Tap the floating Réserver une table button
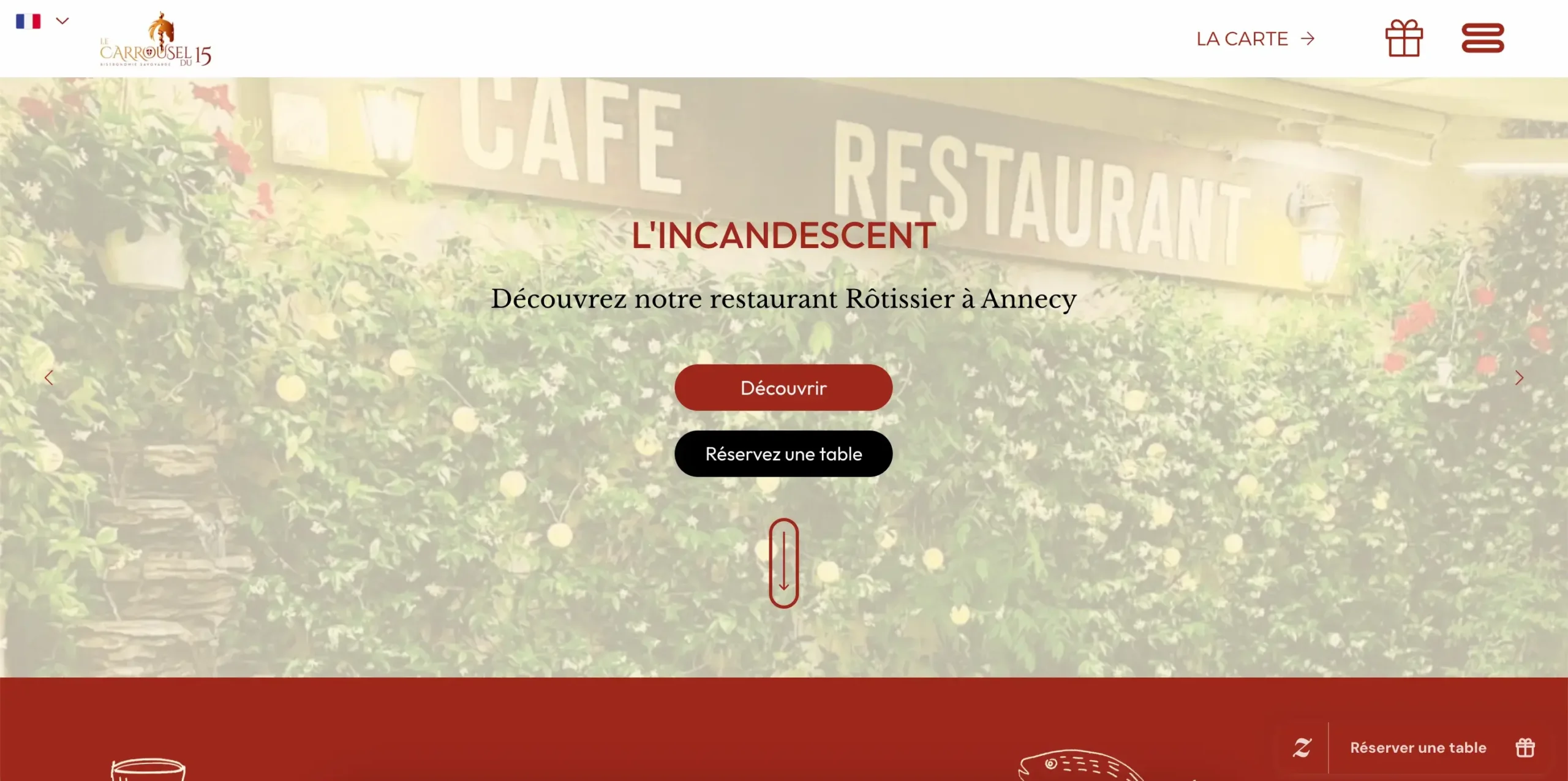 (1418, 748)
